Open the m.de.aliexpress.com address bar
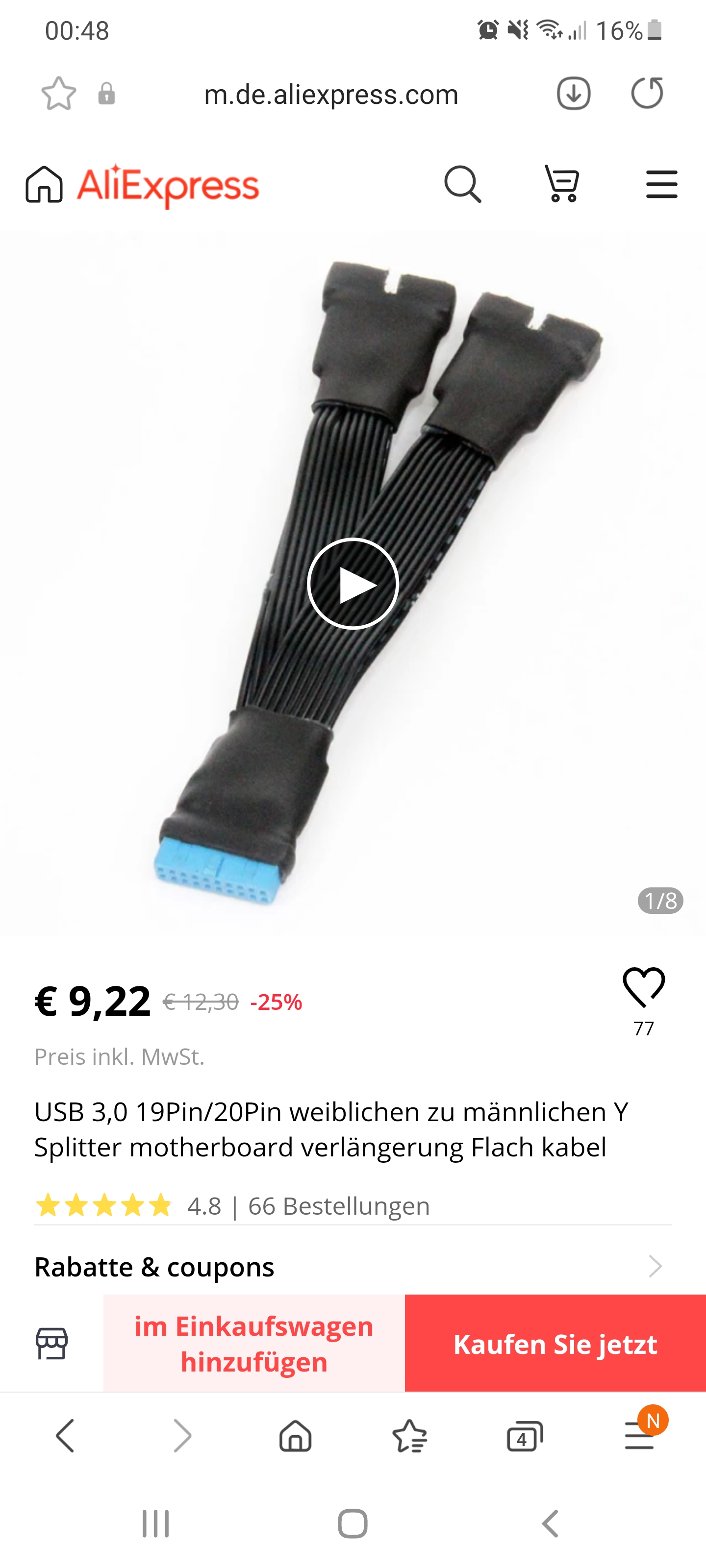 (331, 95)
